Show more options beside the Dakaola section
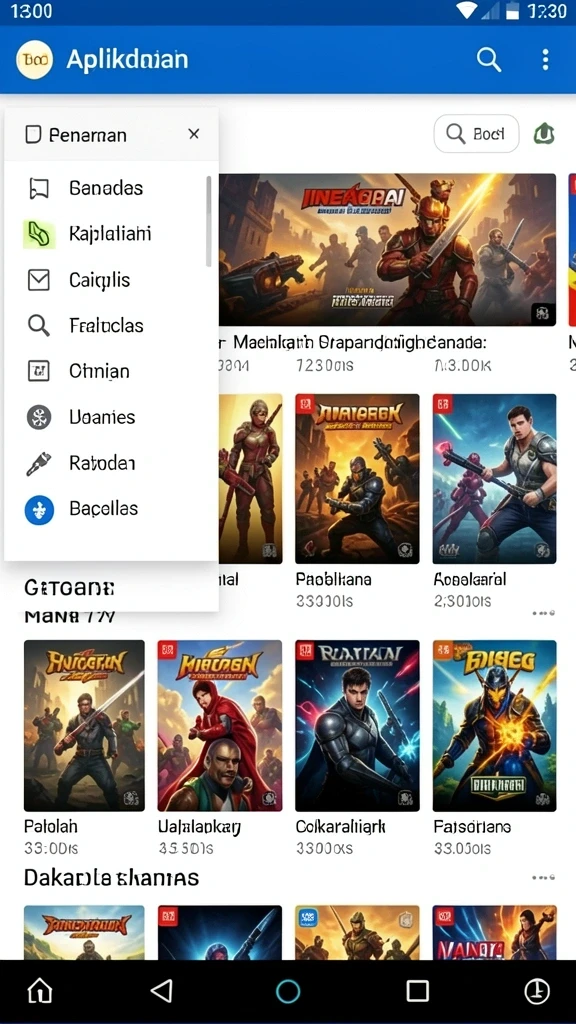This screenshot has width=576, height=1024. coord(543,878)
